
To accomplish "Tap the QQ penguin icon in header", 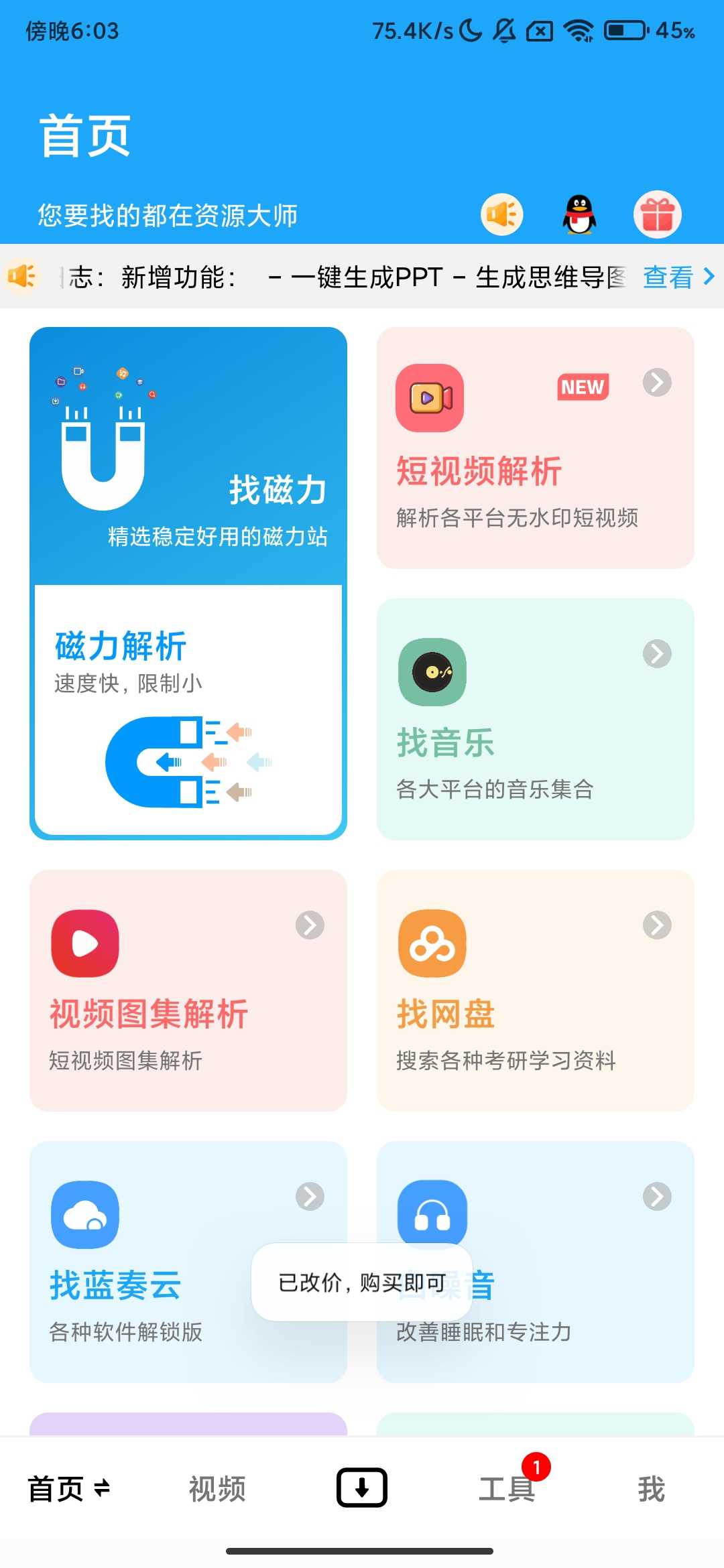I will (579, 214).
